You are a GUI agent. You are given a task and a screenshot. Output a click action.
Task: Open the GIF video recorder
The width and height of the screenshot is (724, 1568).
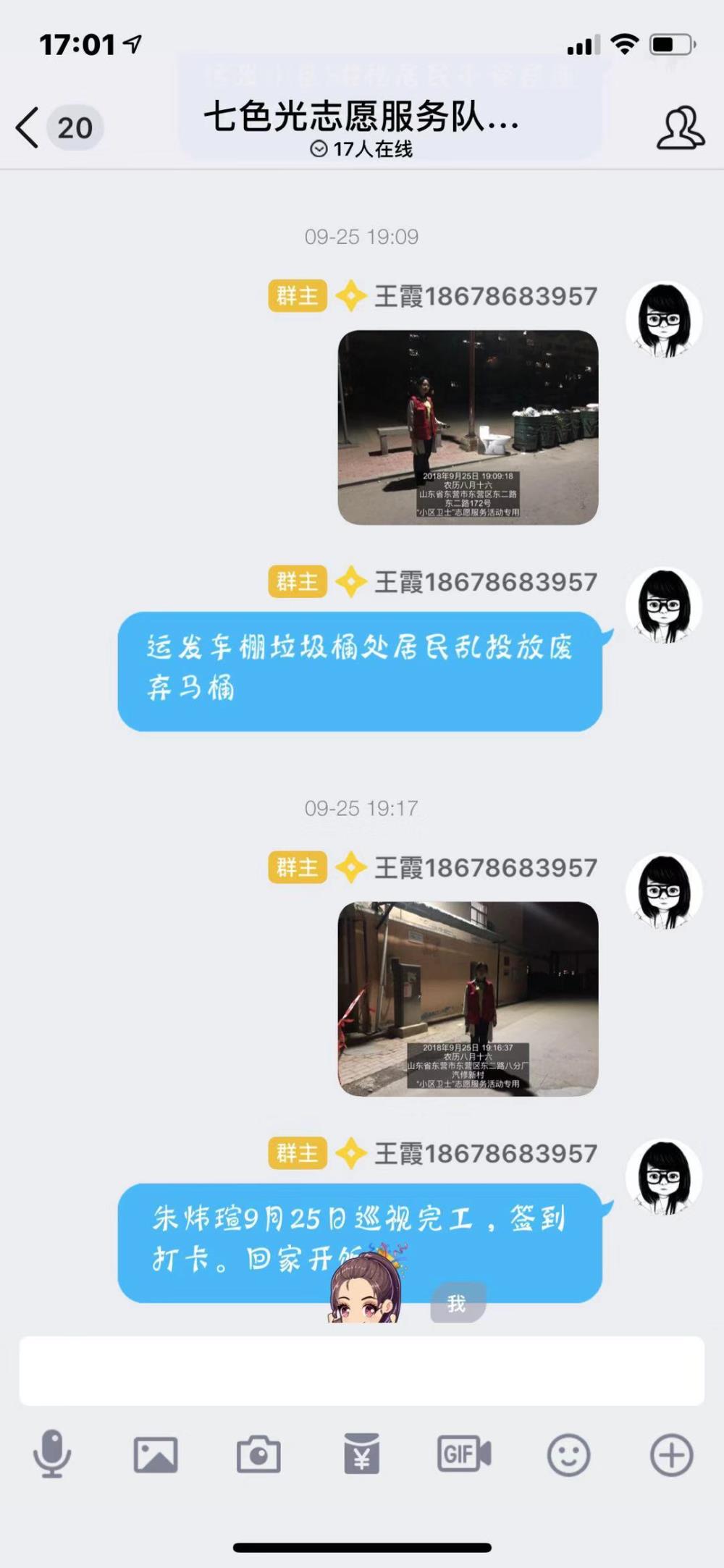pyautogui.click(x=464, y=1454)
